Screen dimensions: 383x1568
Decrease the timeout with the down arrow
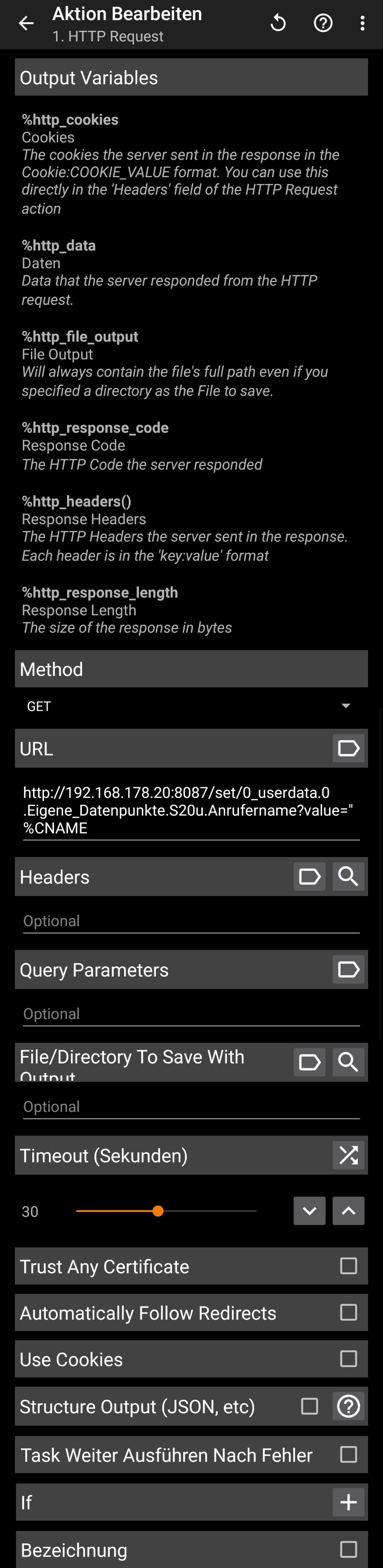coord(309,1211)
